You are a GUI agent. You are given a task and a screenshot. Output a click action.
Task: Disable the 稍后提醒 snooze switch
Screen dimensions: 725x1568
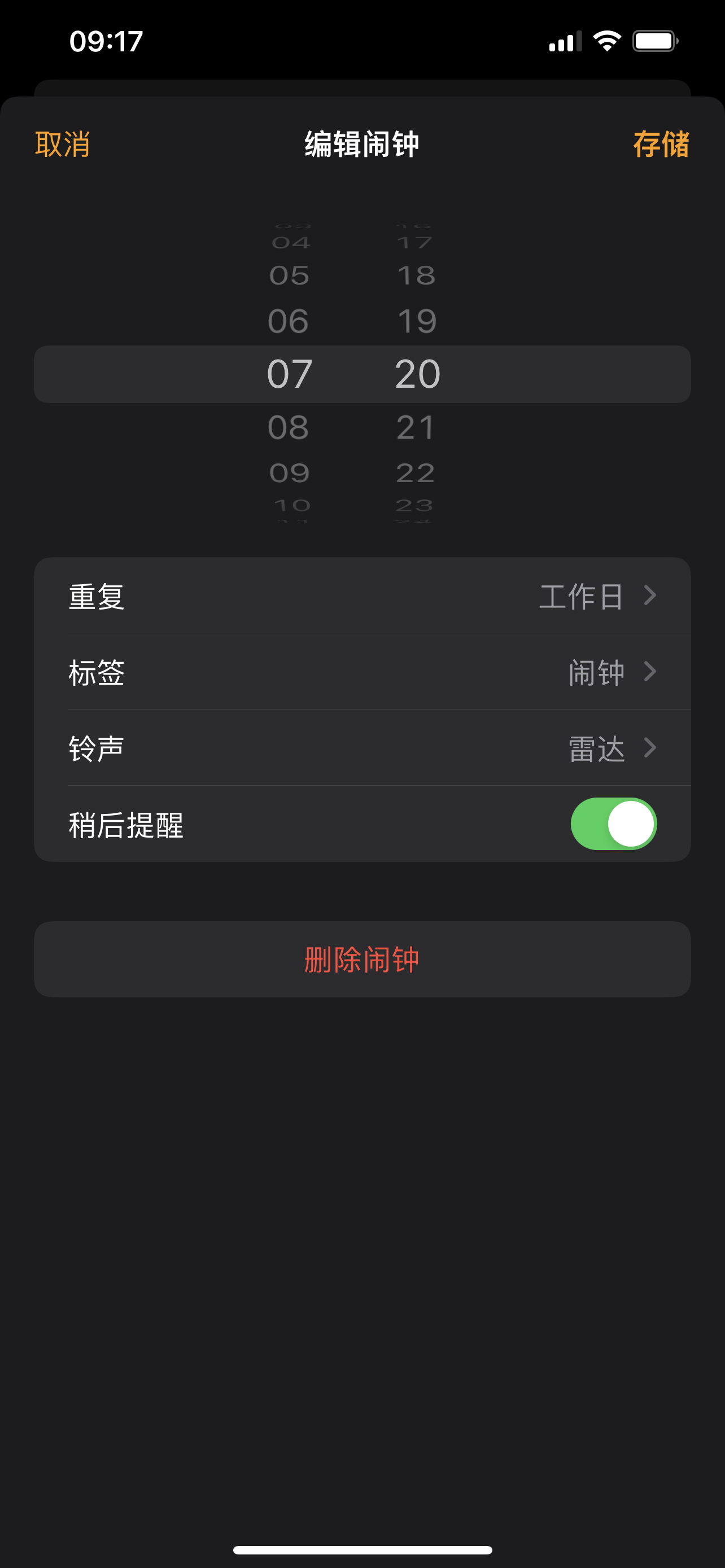[x=613, y=824]
